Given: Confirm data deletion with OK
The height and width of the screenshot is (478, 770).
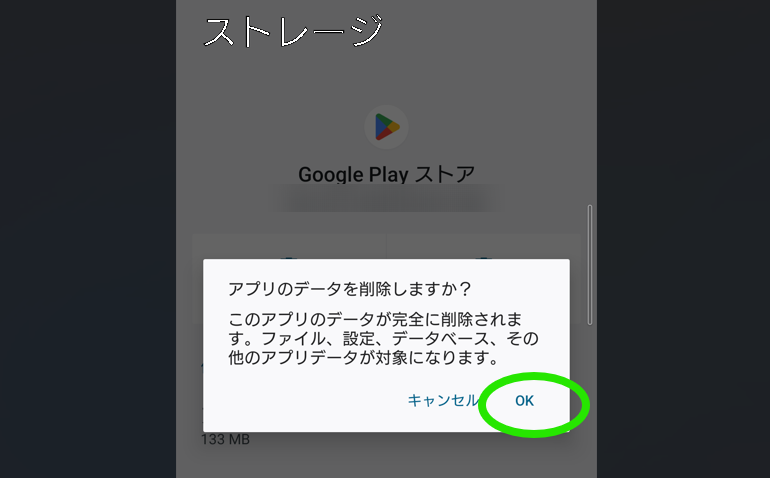Looking at the screenshot, I should [x=525, y=401].
